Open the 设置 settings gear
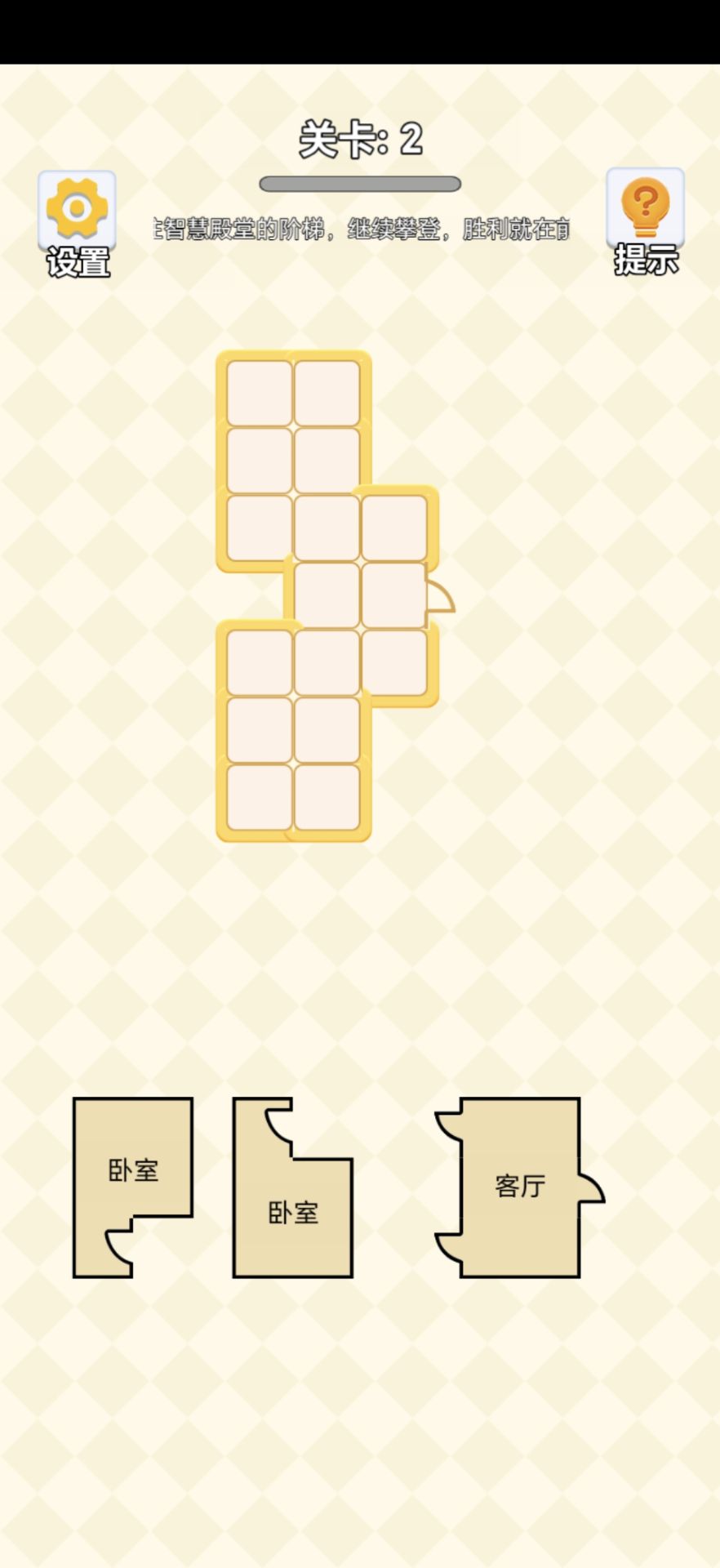The image size is (720, 1568). click(x=77, y=211)
